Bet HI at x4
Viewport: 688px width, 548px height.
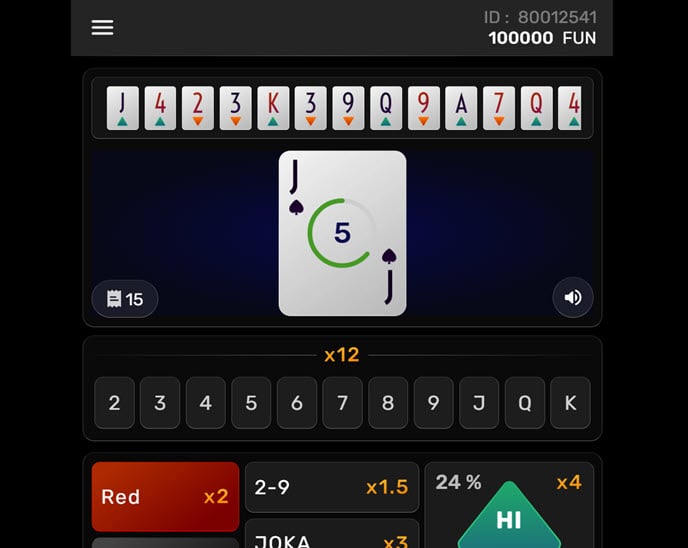(x=510, y=517)
